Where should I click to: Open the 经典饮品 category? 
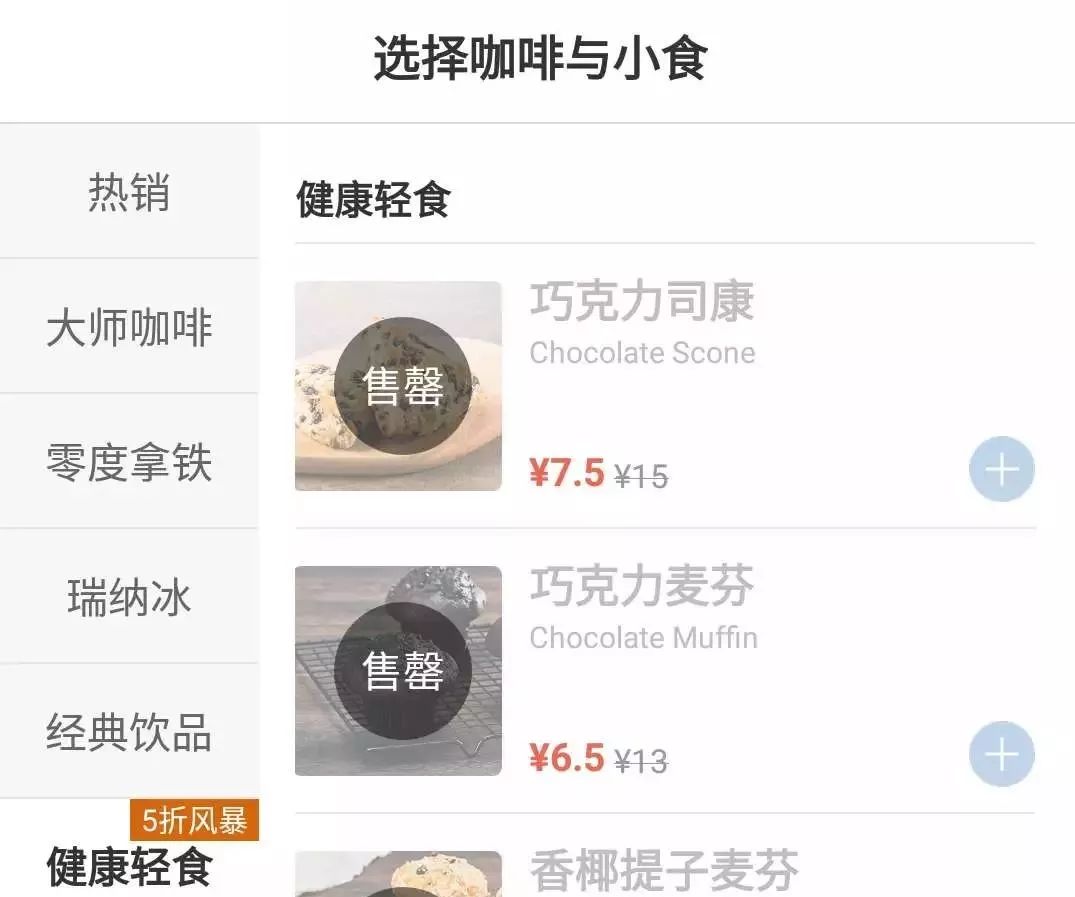pos(129,733)
